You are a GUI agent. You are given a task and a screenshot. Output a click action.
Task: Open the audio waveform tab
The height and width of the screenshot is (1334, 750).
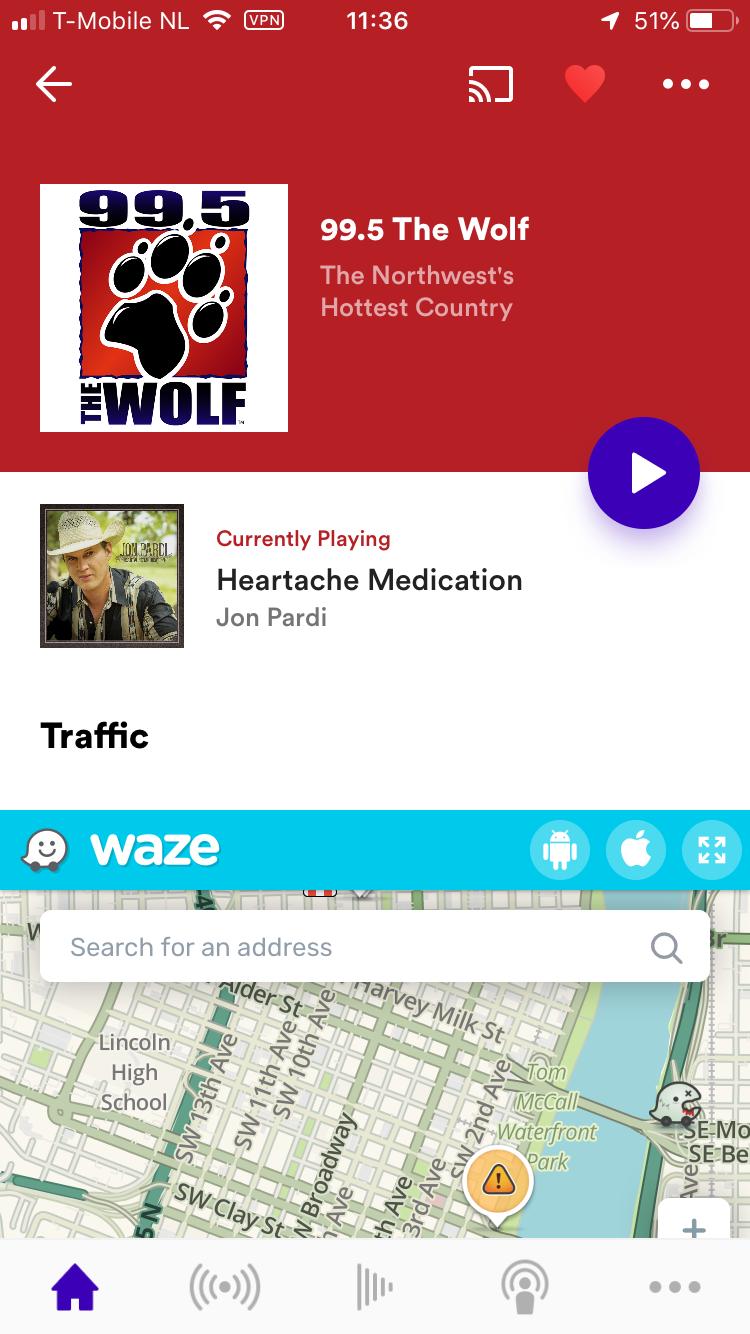(375, 1287)
